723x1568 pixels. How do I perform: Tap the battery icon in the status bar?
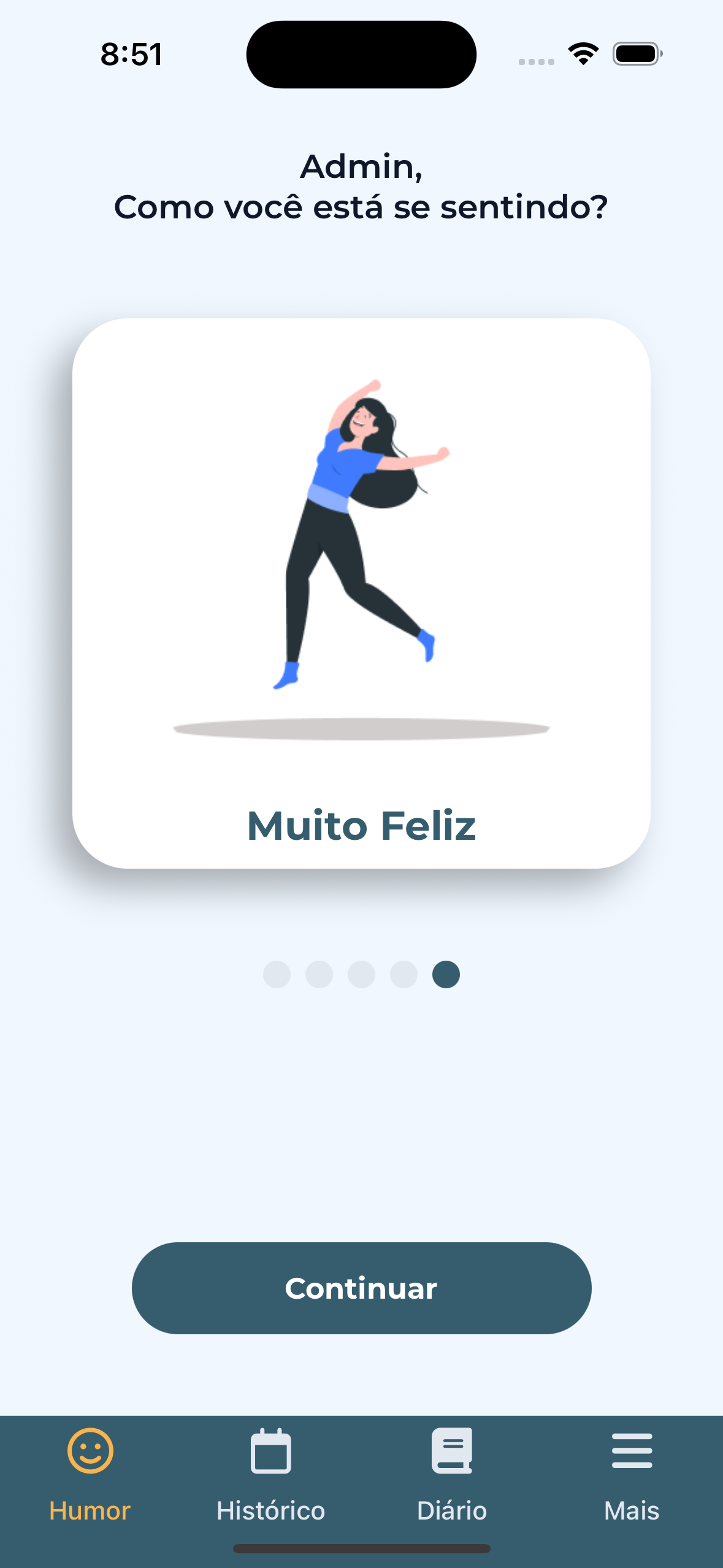(x=635, y=54)
